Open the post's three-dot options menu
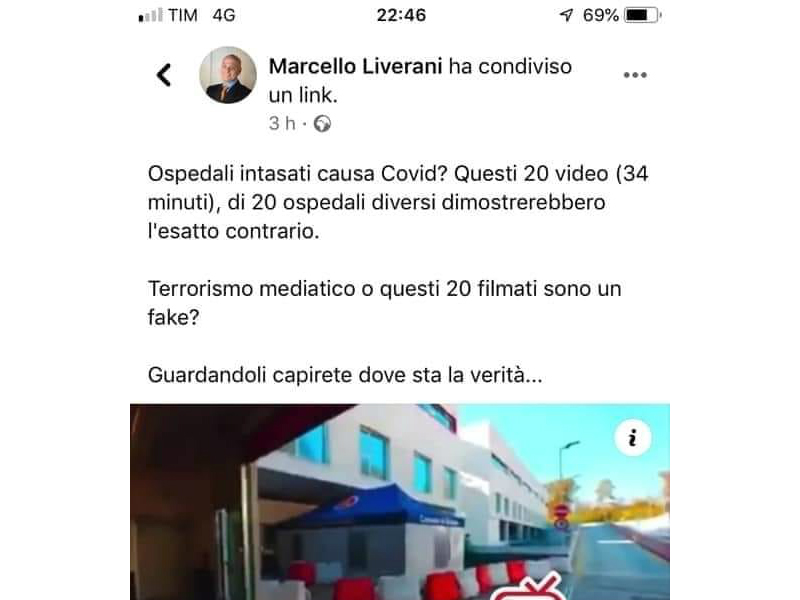Viewport: 800px width, 600px height. tap(635, 75)
